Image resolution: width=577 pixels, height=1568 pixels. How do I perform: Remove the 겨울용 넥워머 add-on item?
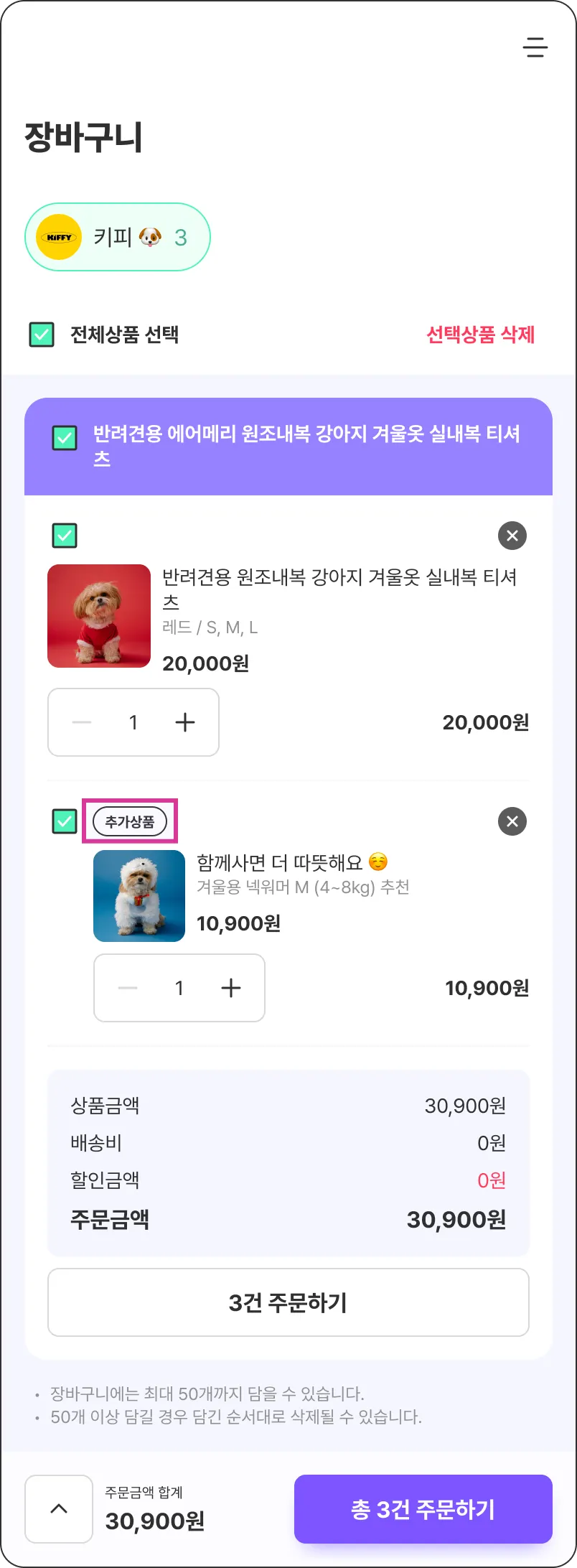(512, 821)
